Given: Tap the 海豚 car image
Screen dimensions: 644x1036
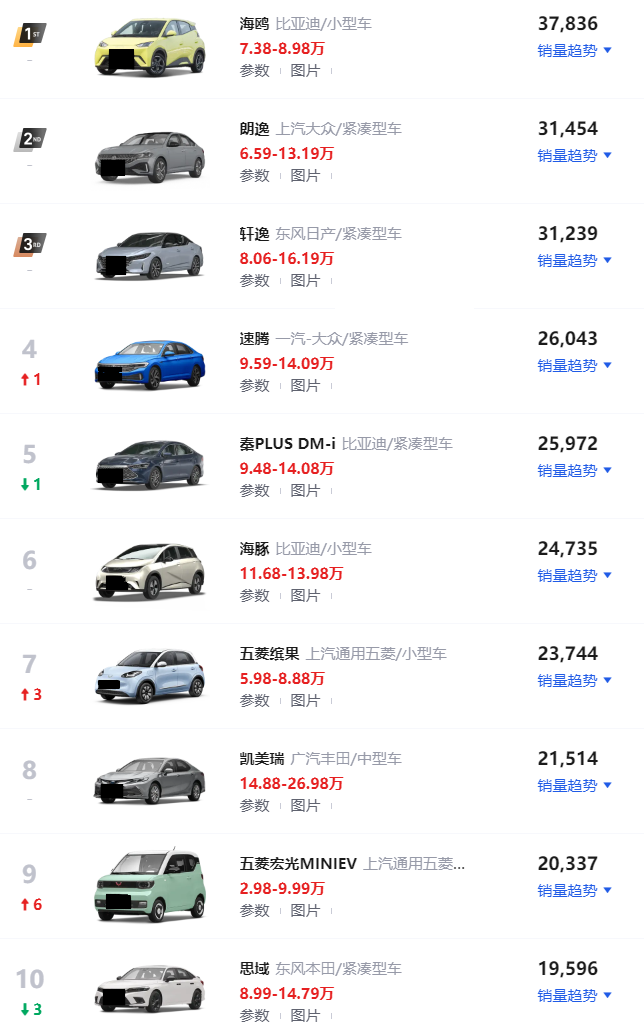Looking at the screenshot, I should 150,572.
